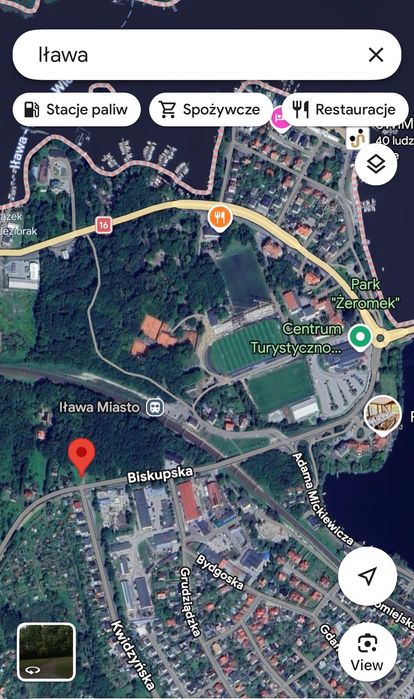414x699 pixels.
Task: Open the Centrum Turystyczno green marker
Action: coord(361,337)
